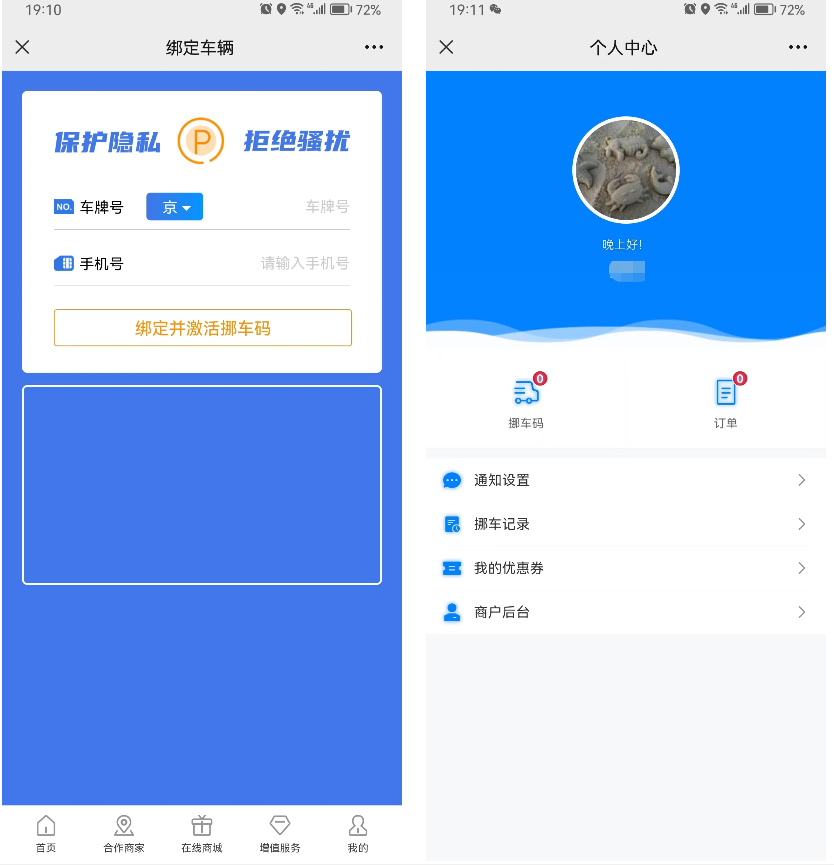Open 挪车码 in personal center
834x865 pixels.
point(526,402)
